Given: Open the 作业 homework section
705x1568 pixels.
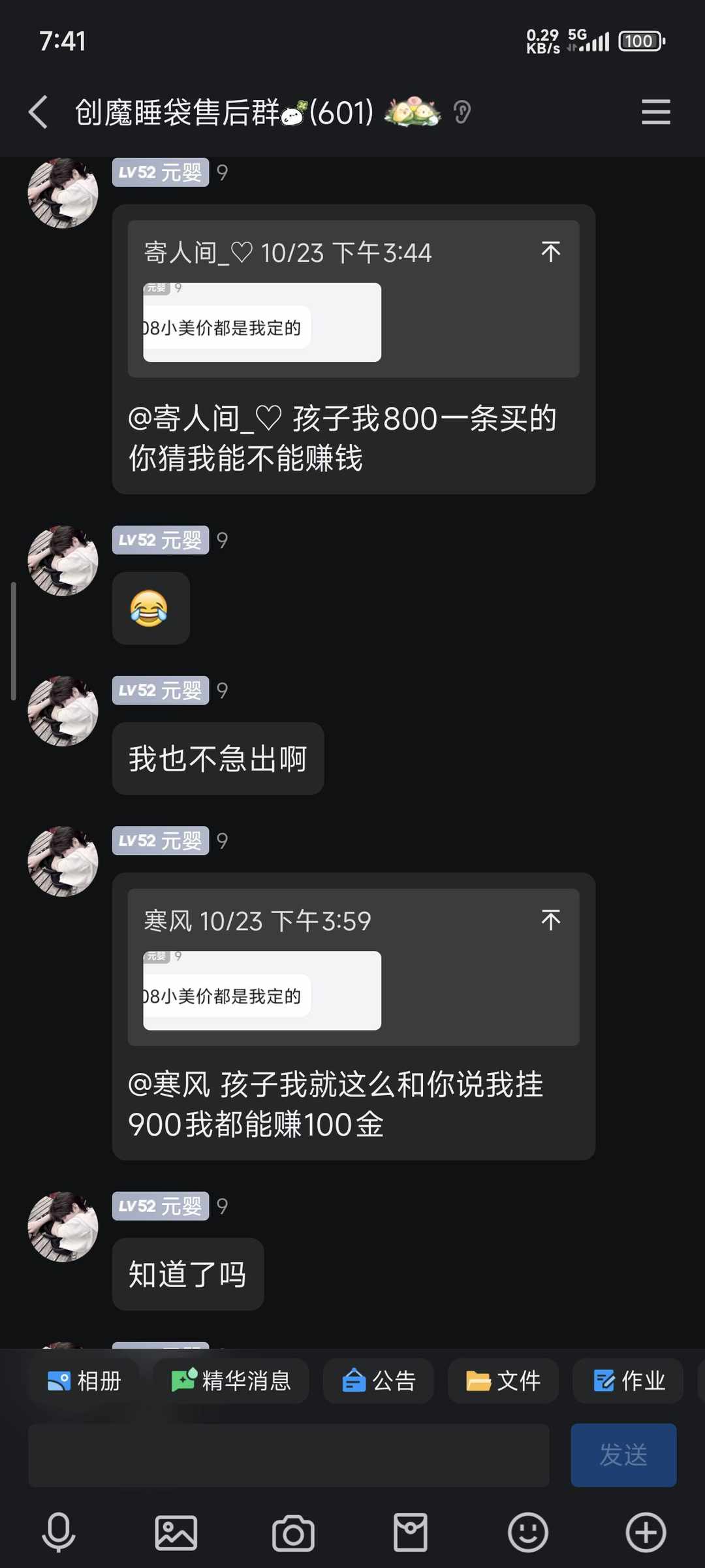Looking at the screenshot, I should point(627,1381).
